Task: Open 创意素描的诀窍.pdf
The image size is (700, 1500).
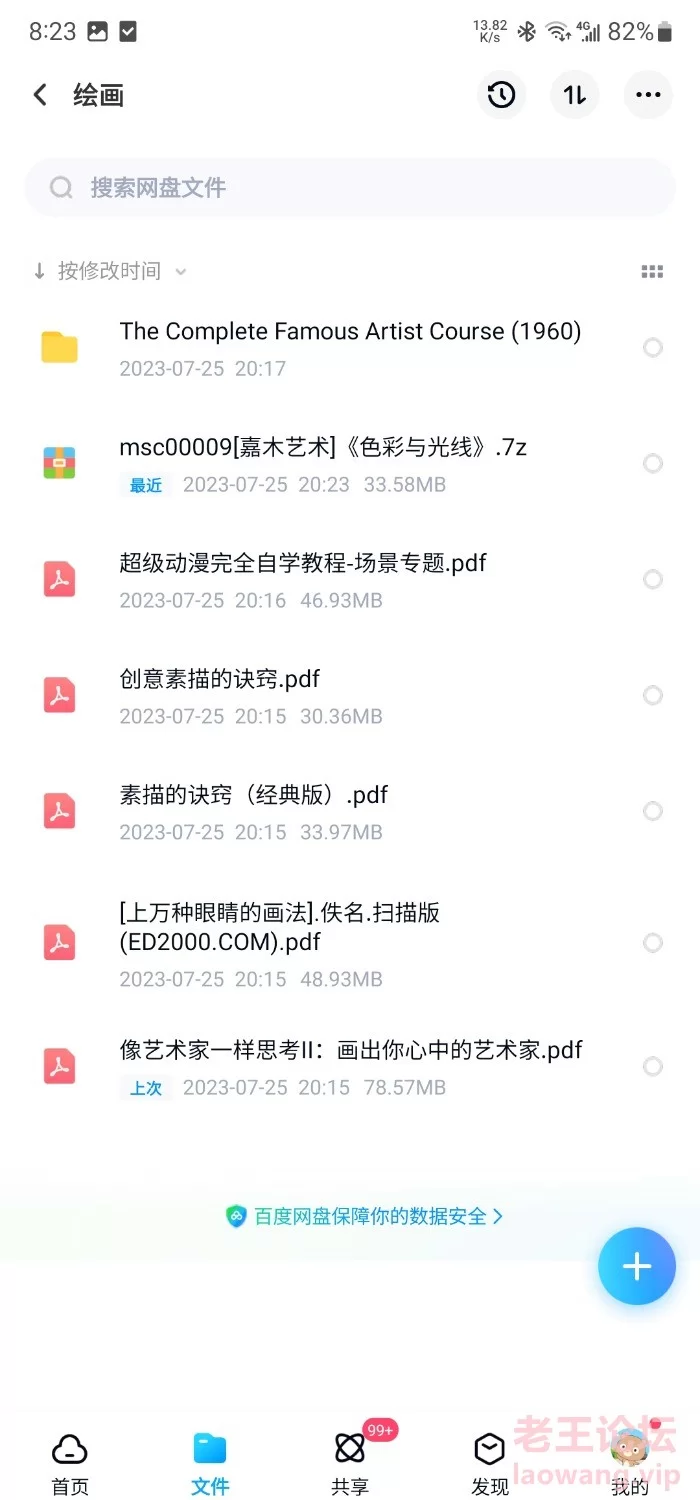Action: click(x=350, y=695)
